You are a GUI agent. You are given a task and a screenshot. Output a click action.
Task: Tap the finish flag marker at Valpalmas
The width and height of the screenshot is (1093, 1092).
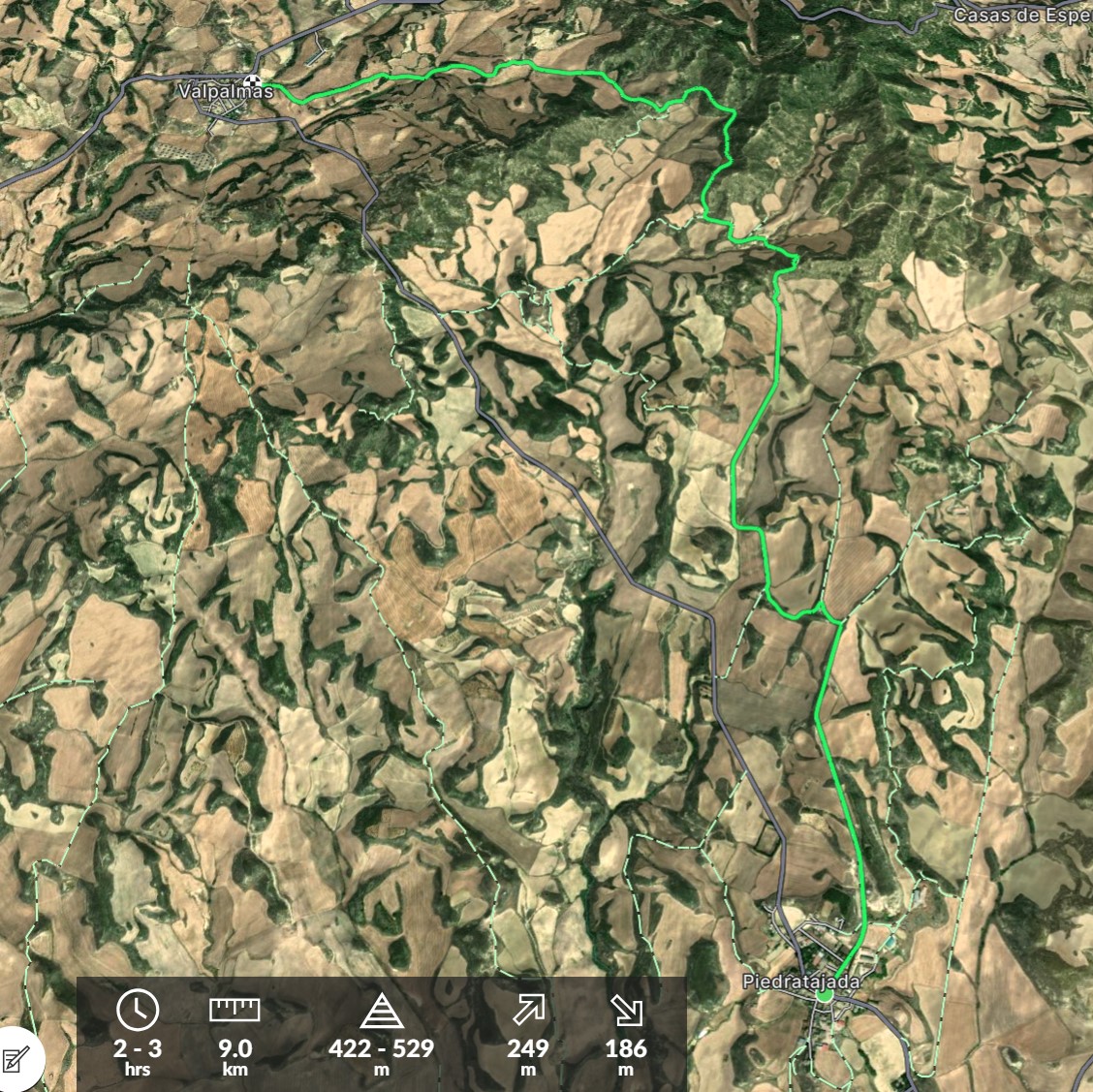(254, 83)
